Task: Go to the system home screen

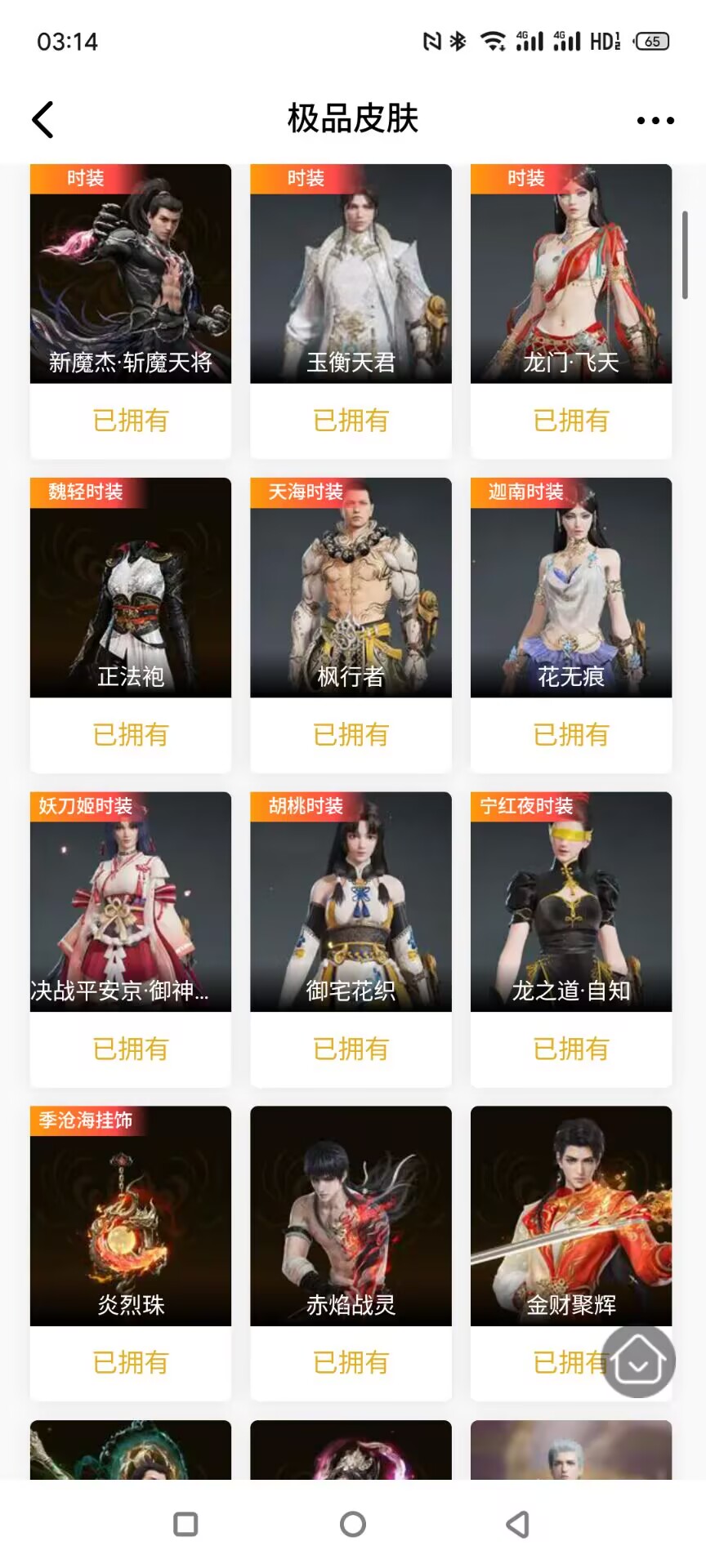Action: pyautogui.click(x=353, y=1524)
